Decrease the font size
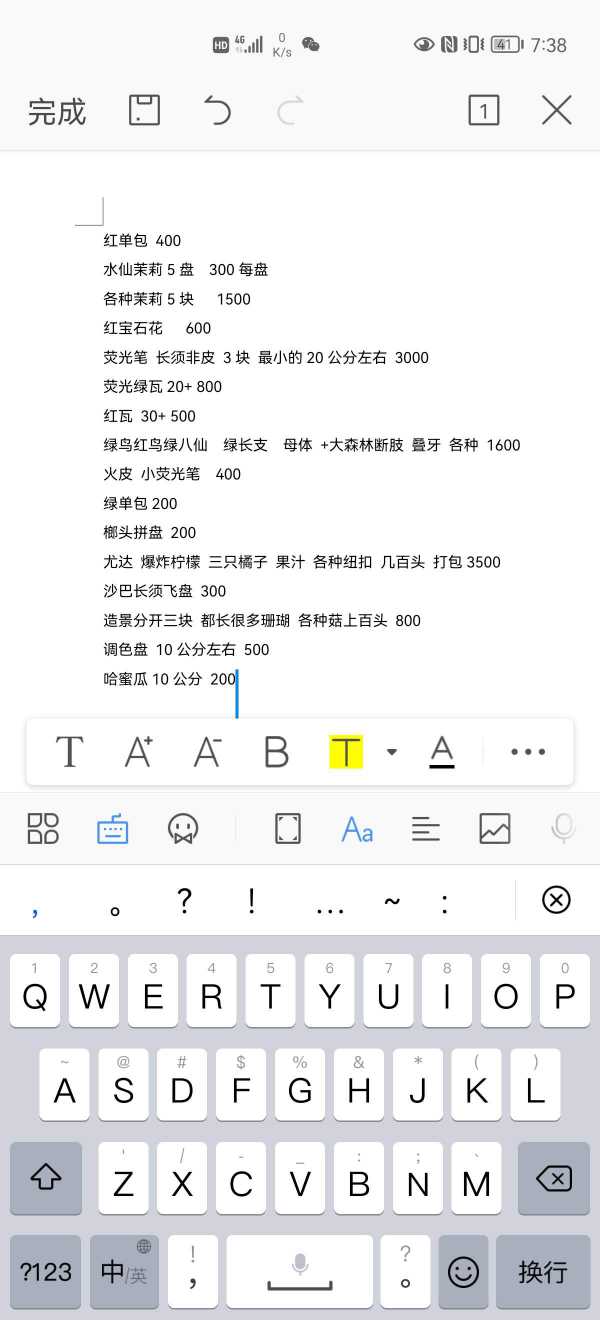Screen dimensions: 600x1320 click(207, 752)
